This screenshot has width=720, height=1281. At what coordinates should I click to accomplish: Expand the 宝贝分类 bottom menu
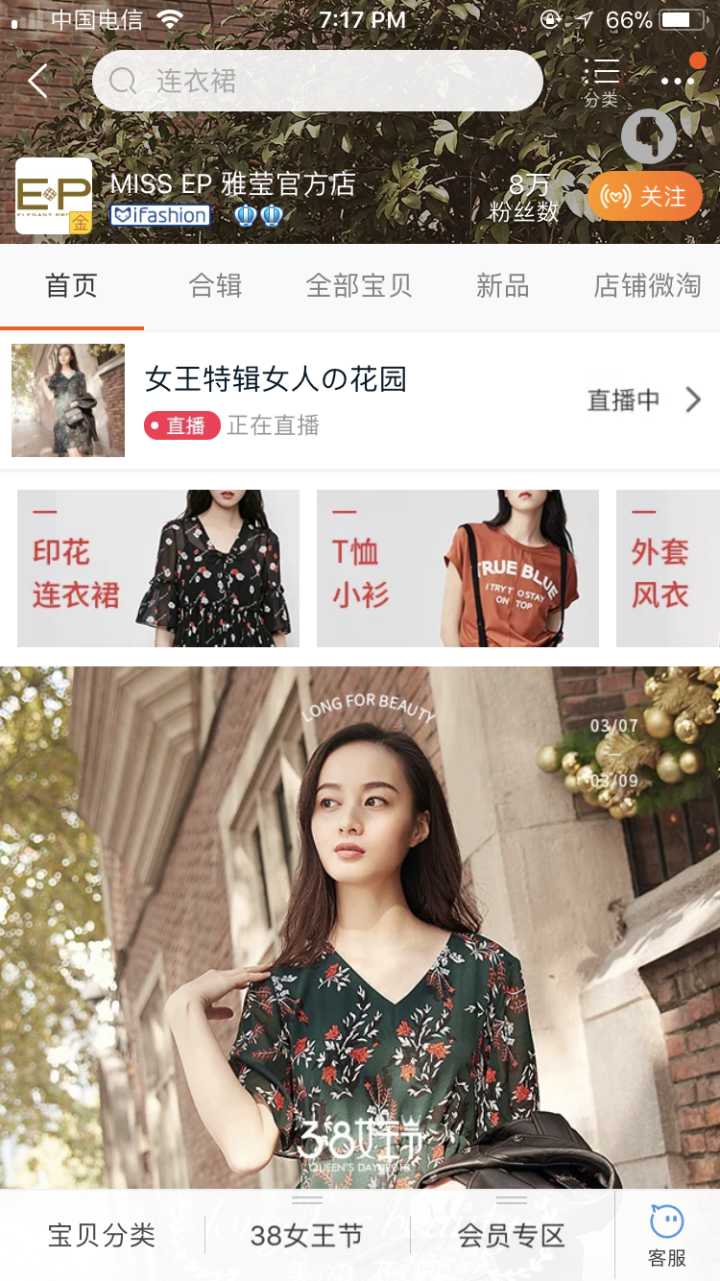coord(102,1236)
